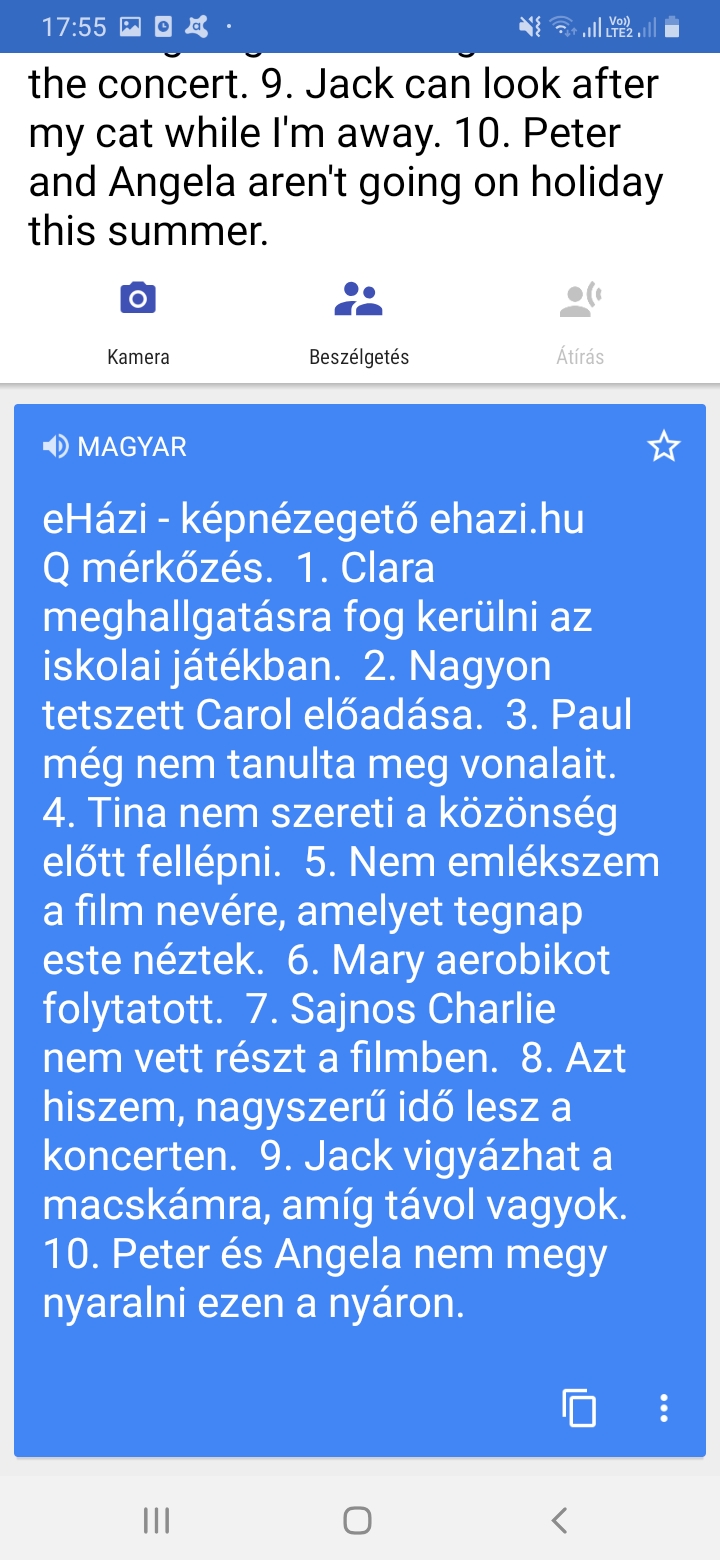
Task: Return to the home screen
Action: (x=358, y=1521)
